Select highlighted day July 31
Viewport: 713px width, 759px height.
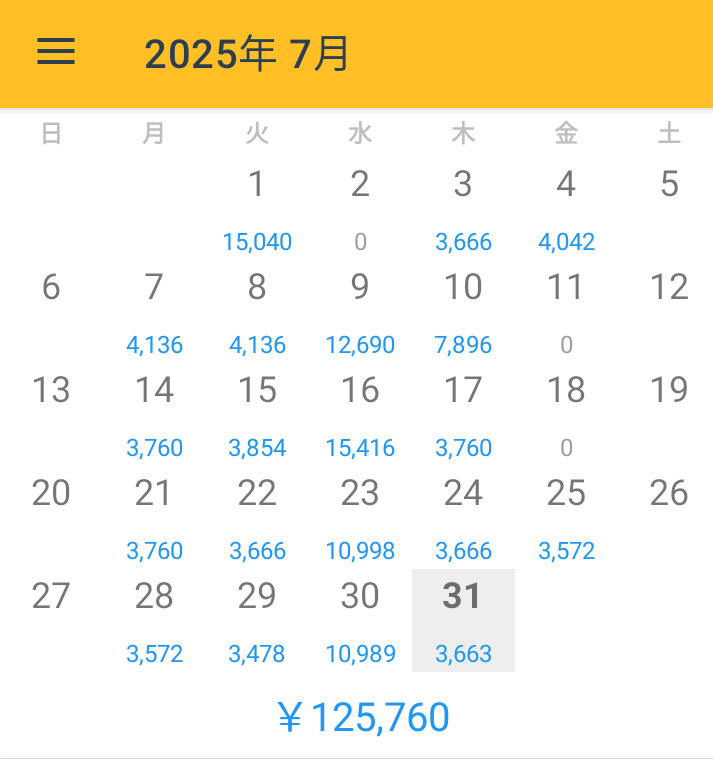463,620
